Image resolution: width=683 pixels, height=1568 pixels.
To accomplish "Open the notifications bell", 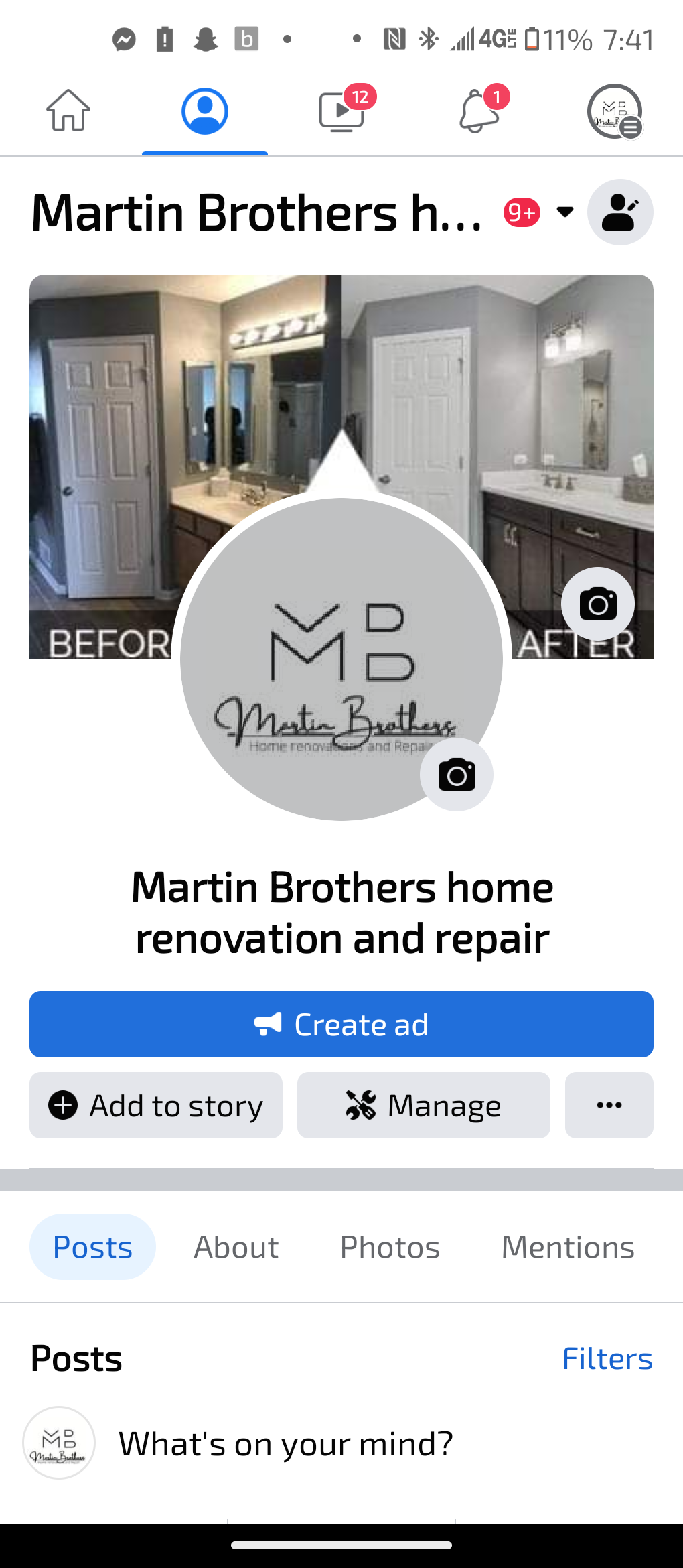I will [479, 111].
